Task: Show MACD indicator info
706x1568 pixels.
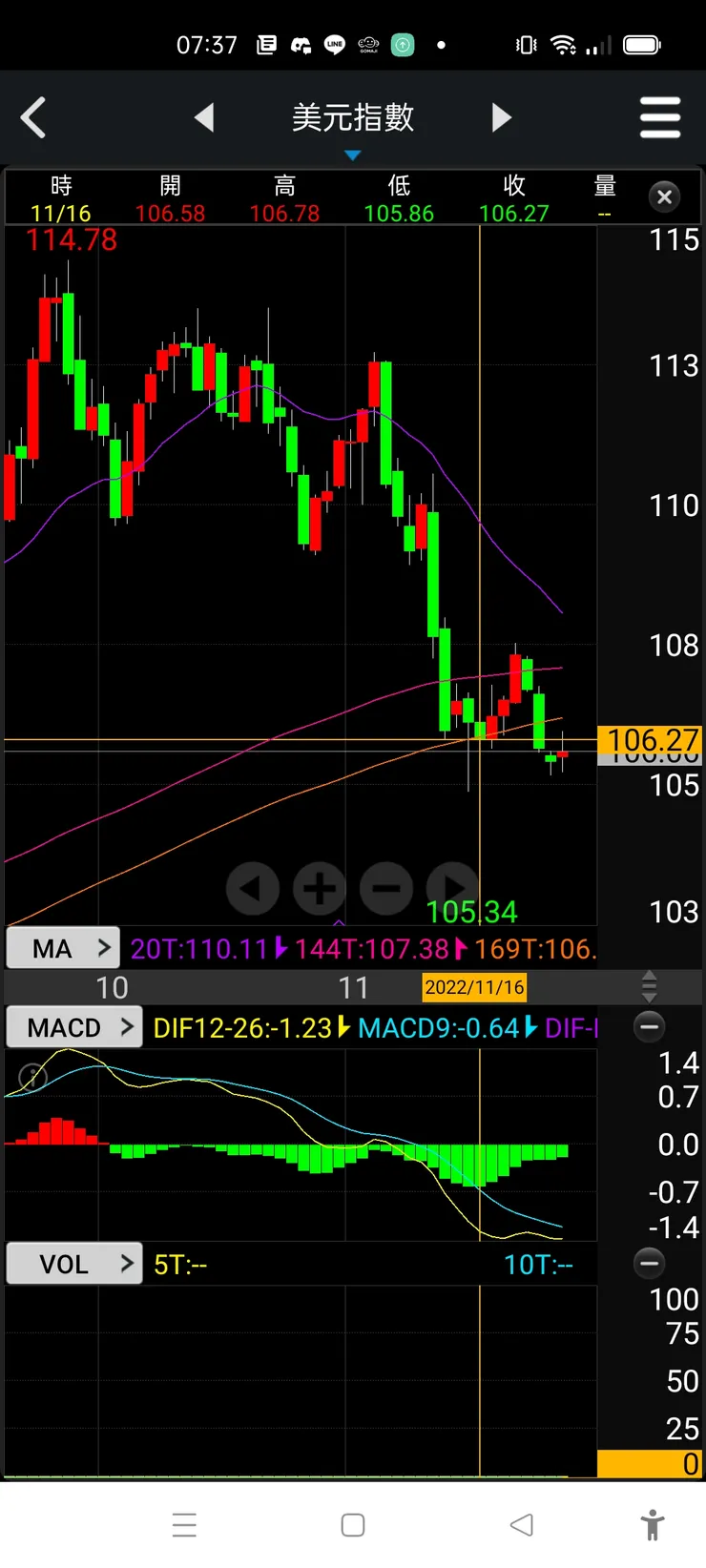Action: 32,1079
